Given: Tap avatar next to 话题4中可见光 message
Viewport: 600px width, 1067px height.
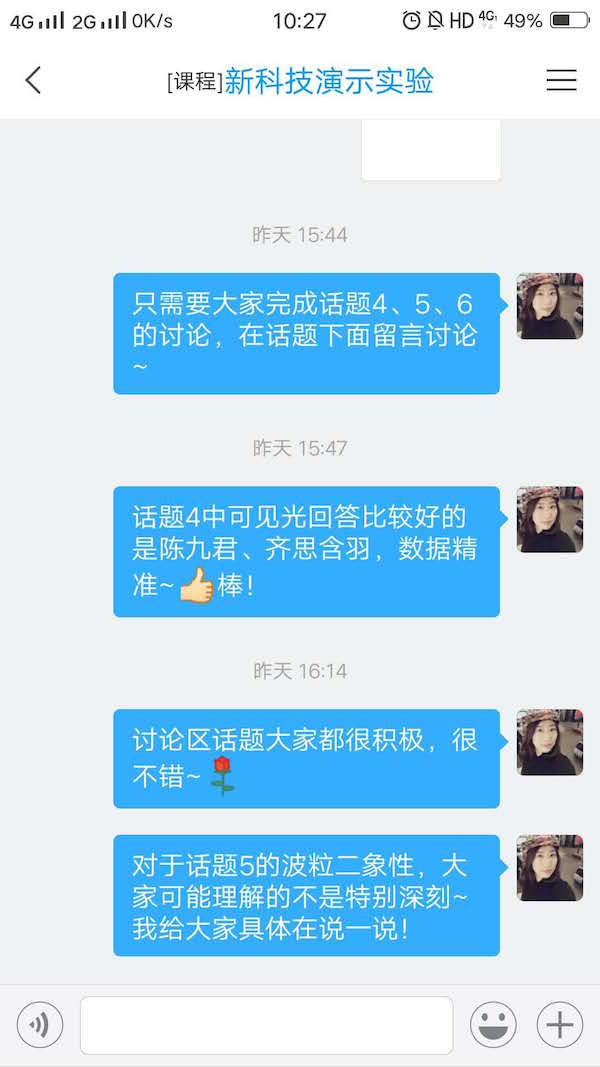Looking at the screenshot, I should pyautogui.click(x=549, y=519).
